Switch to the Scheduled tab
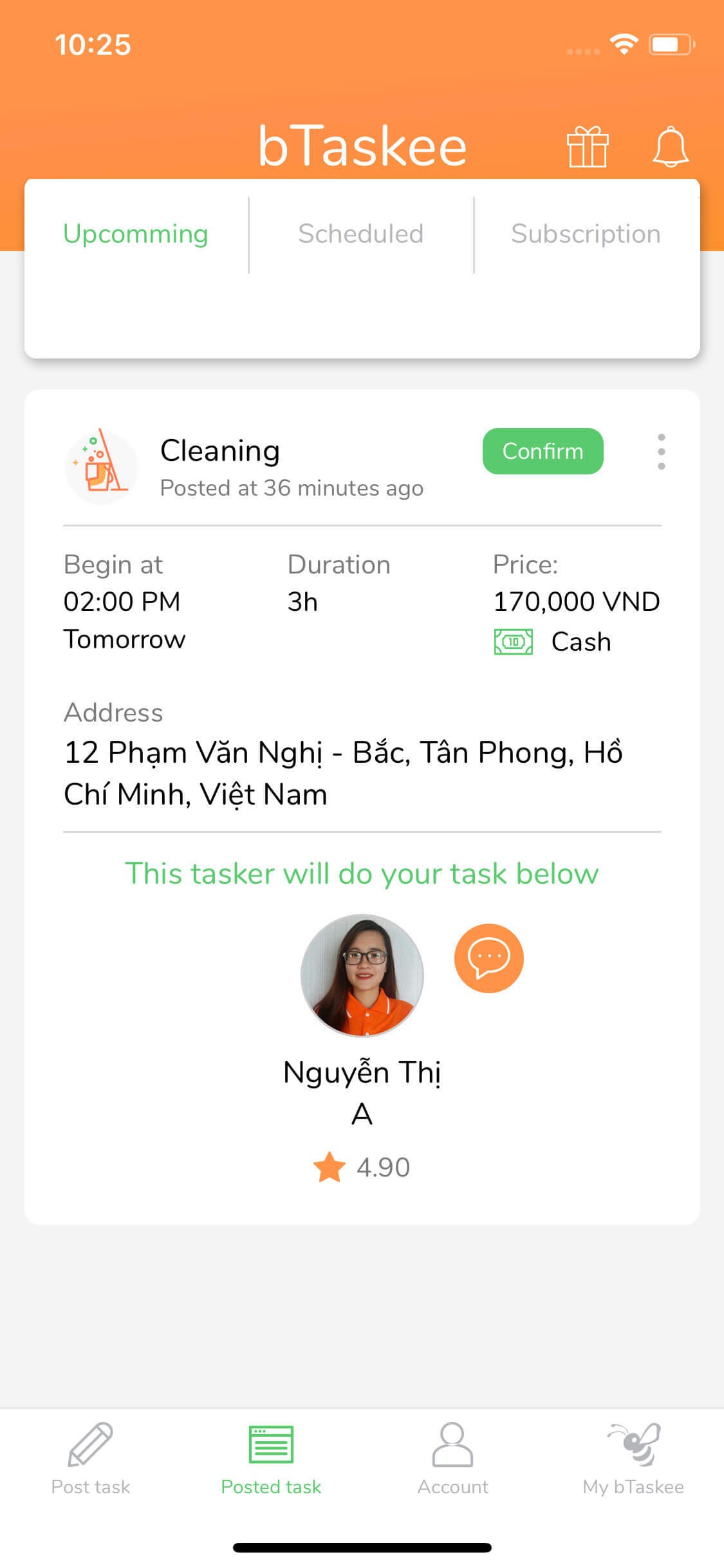 tap(361, 234)
